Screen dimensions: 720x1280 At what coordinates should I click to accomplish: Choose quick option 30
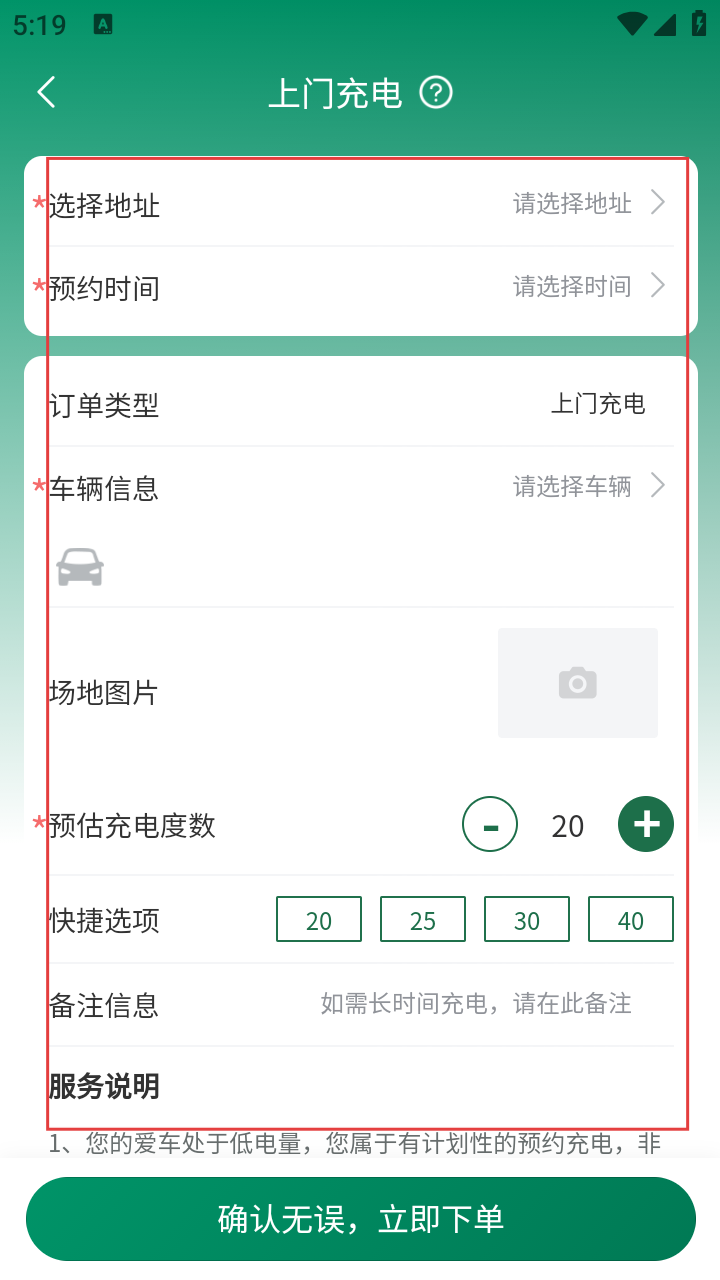tap(527, 920)
